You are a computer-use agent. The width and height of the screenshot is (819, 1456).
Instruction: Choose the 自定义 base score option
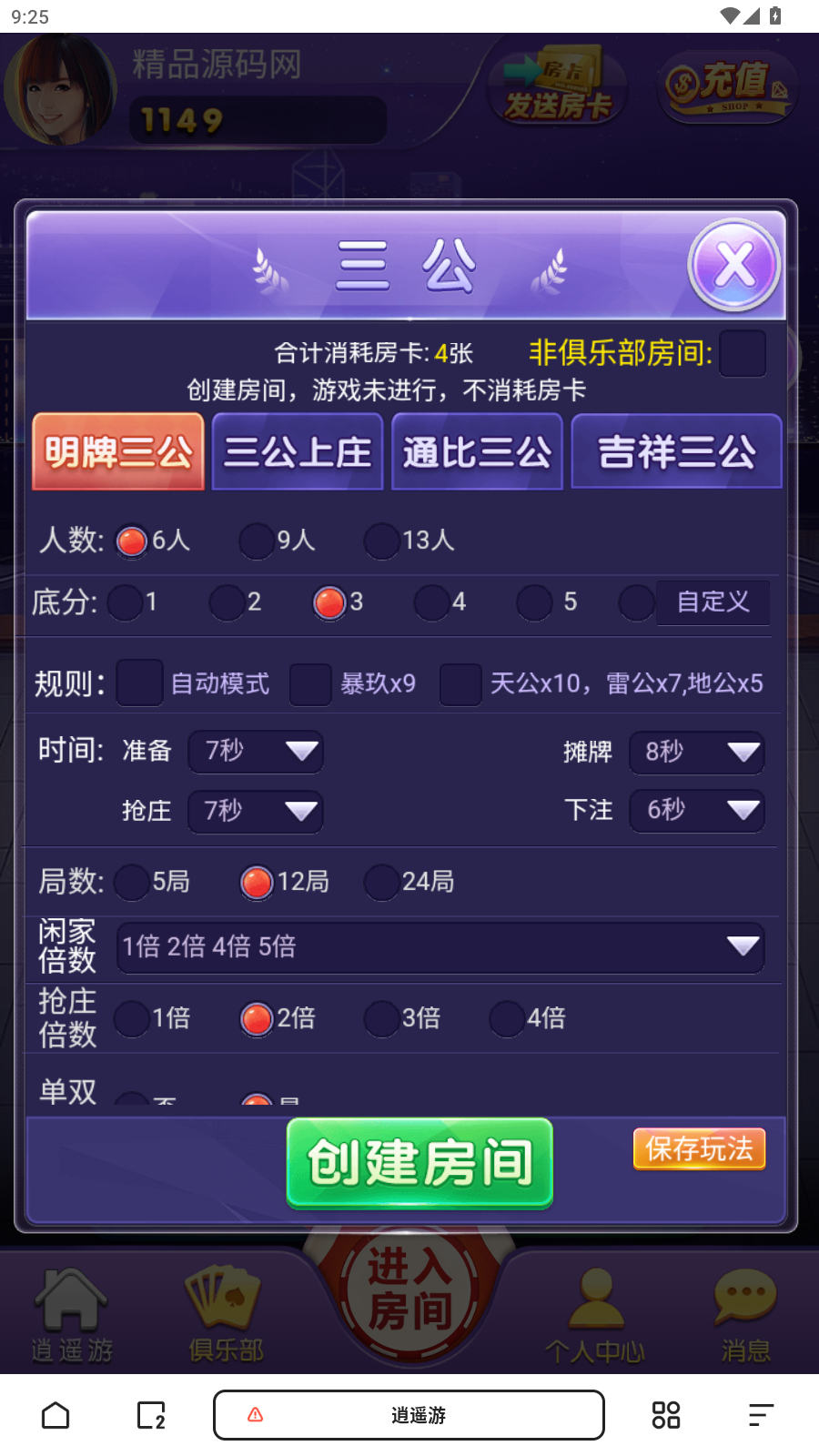712,602
